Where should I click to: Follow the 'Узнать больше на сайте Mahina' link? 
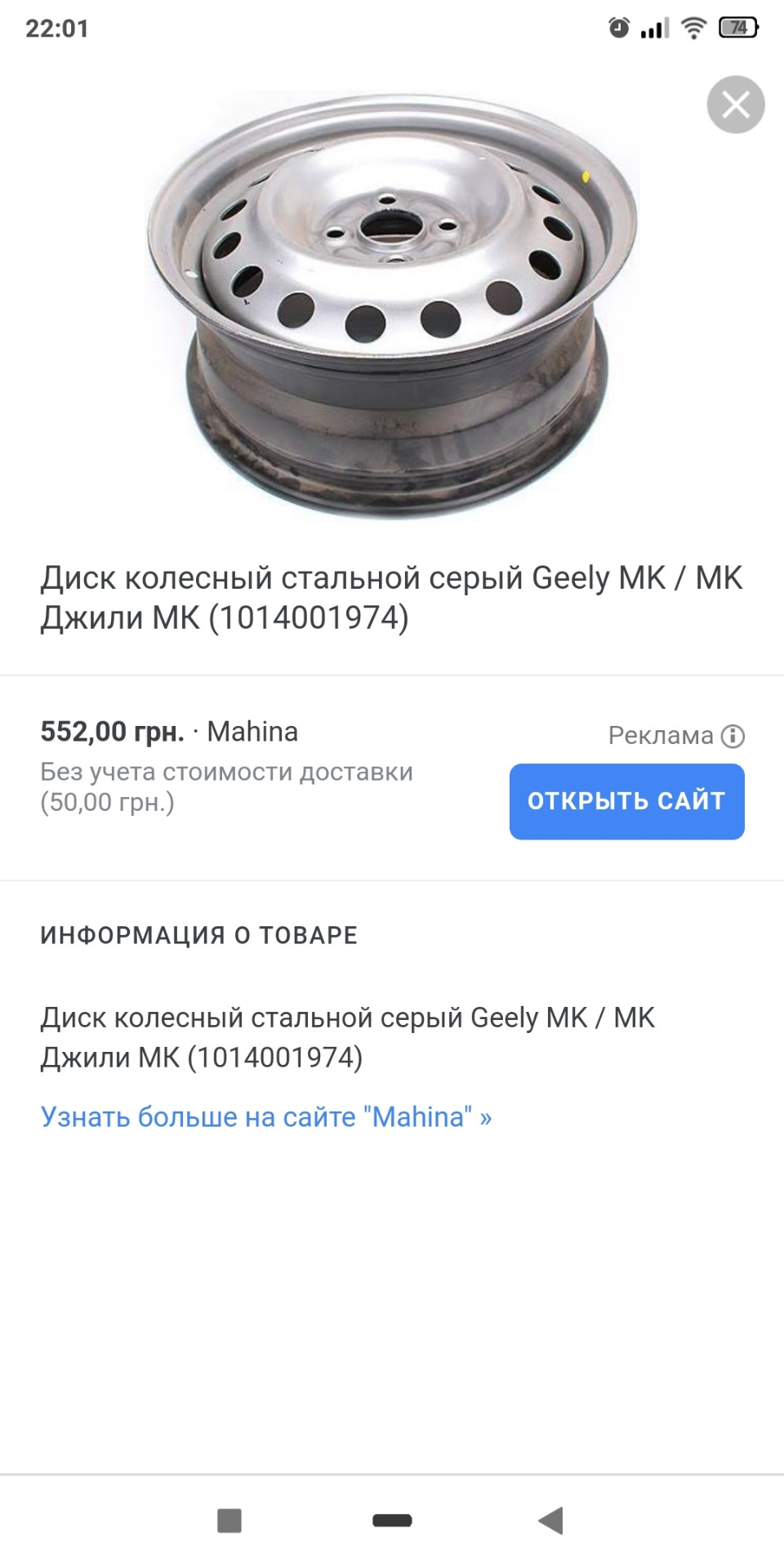[266, 1116]
